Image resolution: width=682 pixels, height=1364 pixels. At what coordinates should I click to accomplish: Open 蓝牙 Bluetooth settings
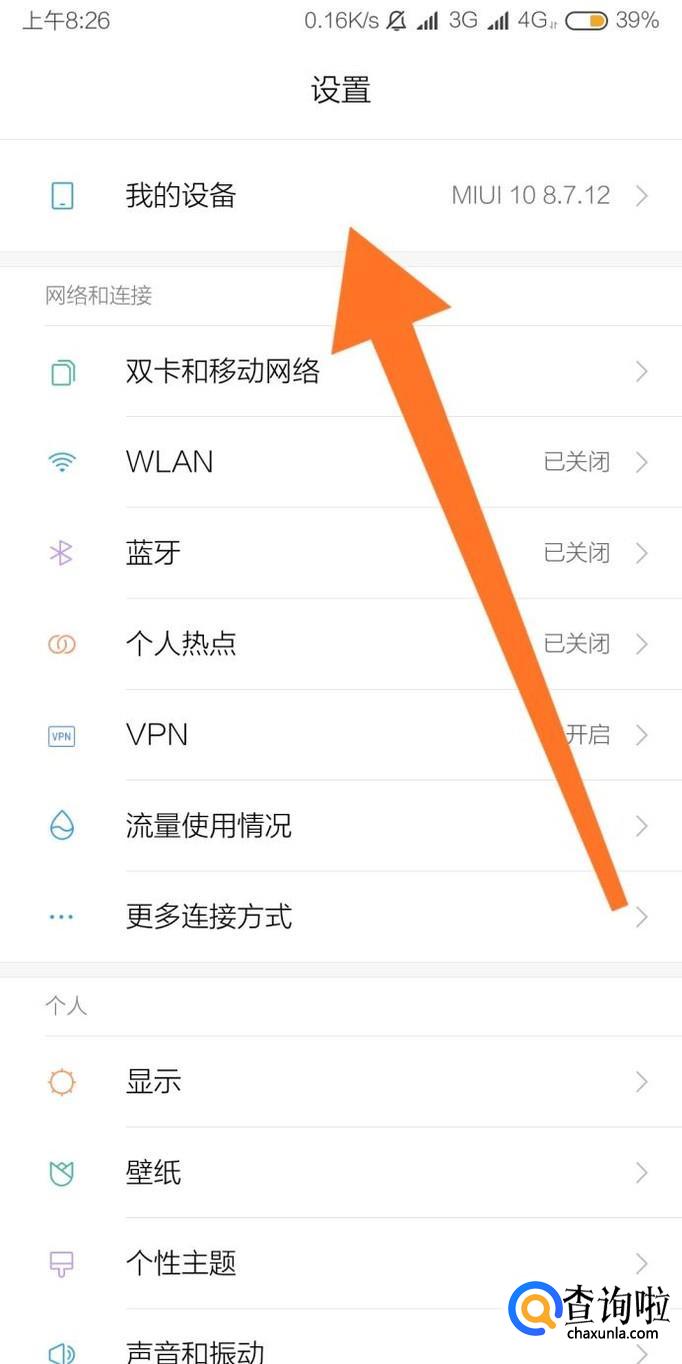(x=341, y=553)
